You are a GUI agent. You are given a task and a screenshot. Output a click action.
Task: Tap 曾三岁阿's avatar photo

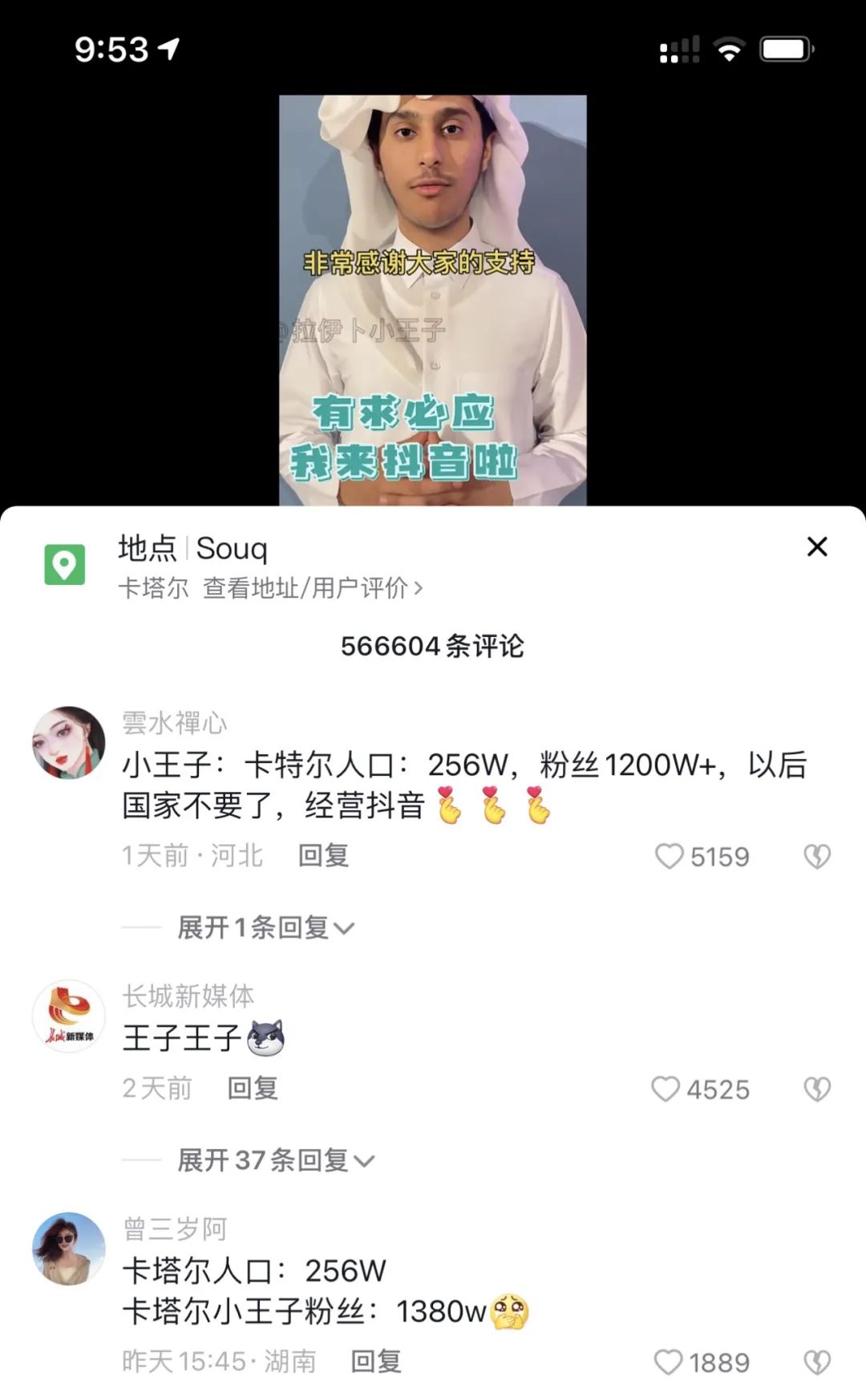click(68, 1249)
